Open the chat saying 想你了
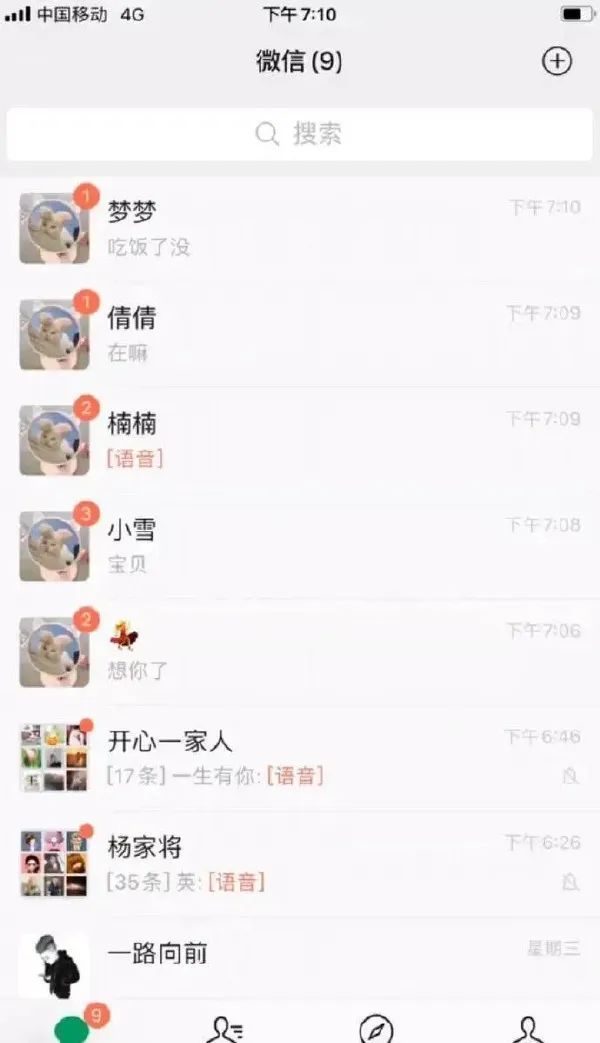Viewport: 600px width, 1043px height. [300, 652]
